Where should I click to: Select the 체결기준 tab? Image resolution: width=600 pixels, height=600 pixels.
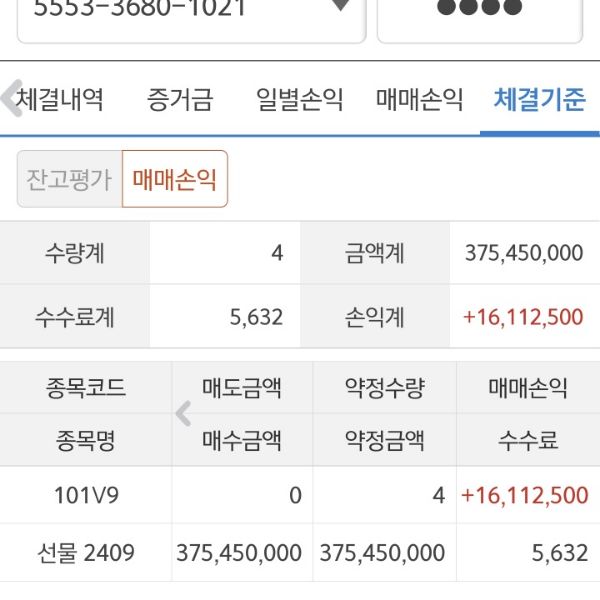point(539,100)
